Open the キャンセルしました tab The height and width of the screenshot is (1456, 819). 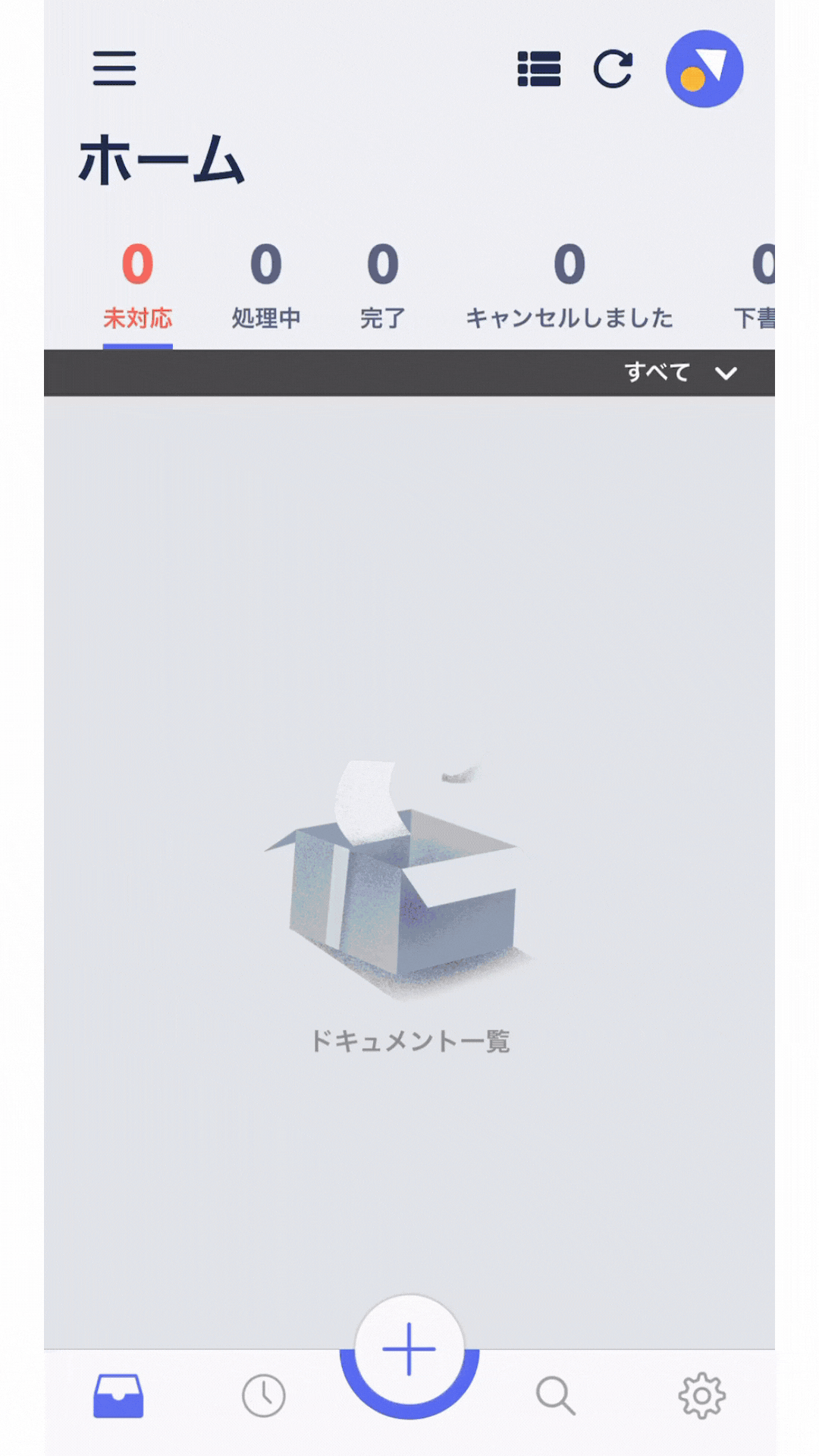(570, 288)
